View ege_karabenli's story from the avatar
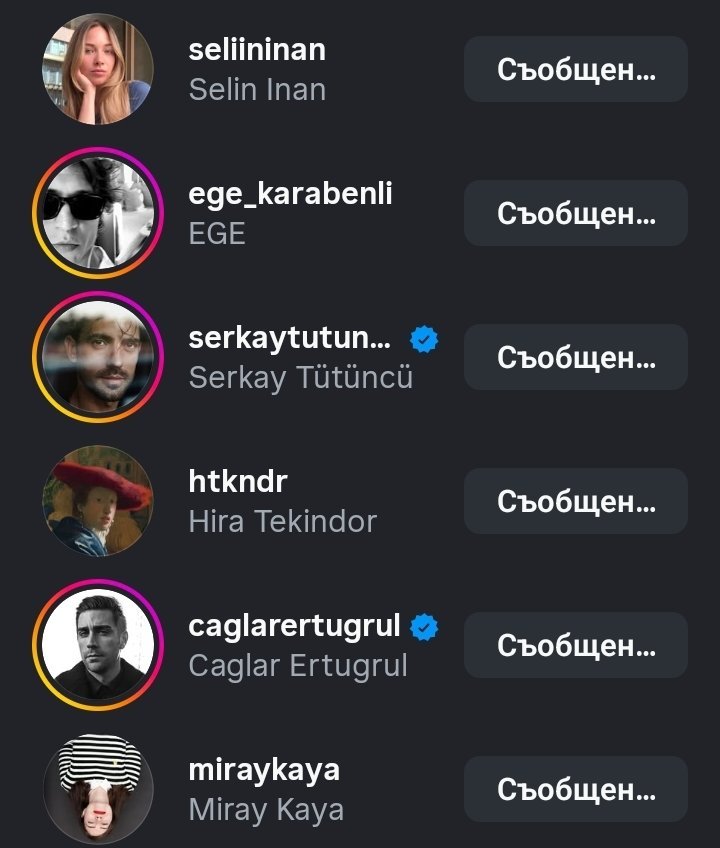The image size is (720, 848). point(97,213)
